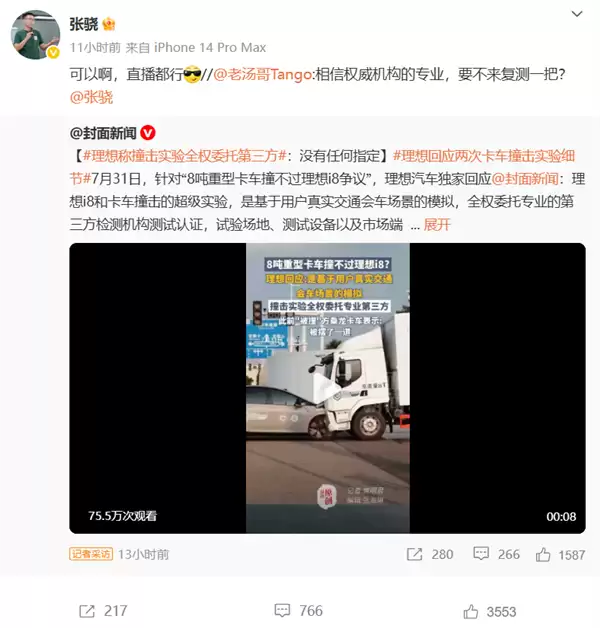The image size is (600, 628).
Task: Open 张晓's profile avatar
Action: click(x=33, y=37)
